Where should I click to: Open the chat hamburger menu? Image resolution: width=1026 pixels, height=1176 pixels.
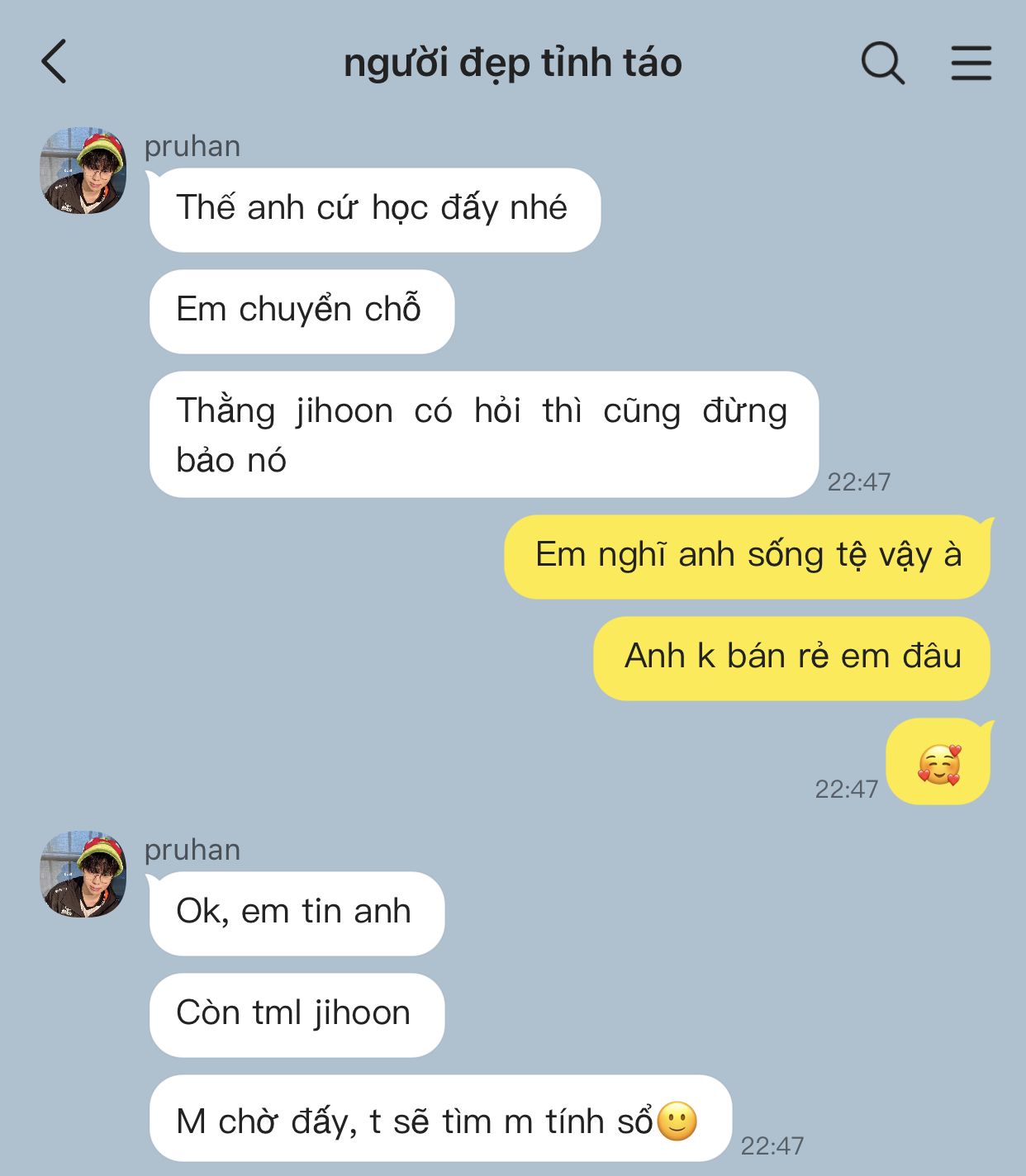[971, 63]
